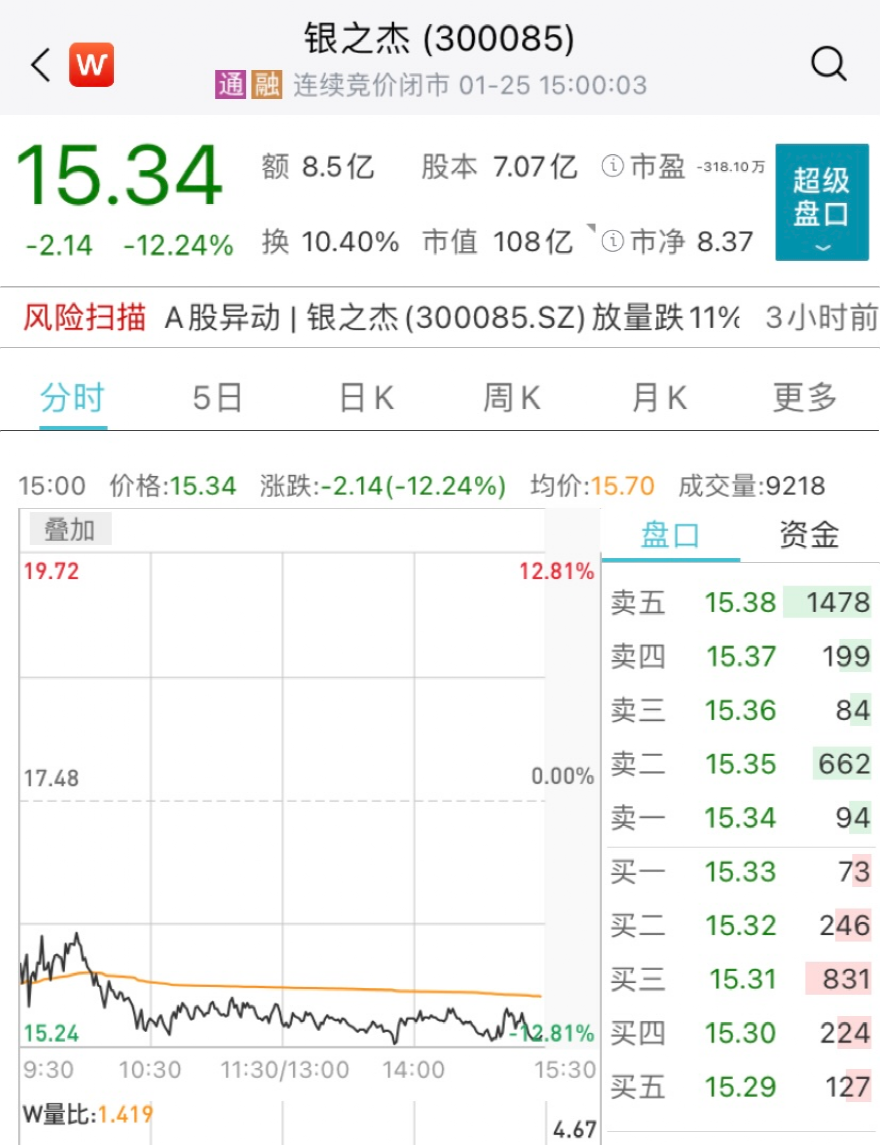The image size is (880, 1145).
Task: Select the 5日 five-day chart view
Action: pyautogui.click(x=215, y=396)
